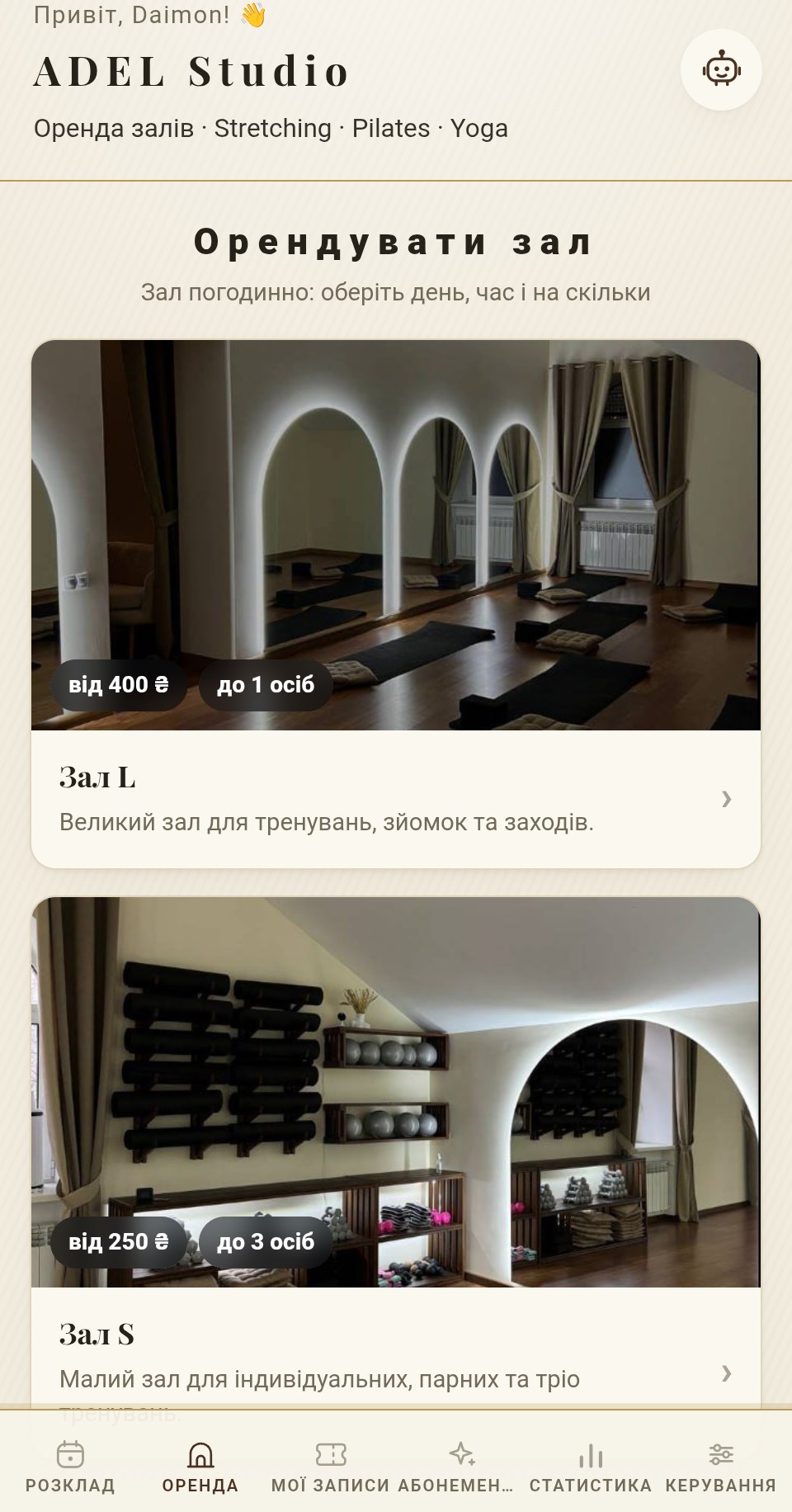The height and width of the screenshot is (1512, 792).
Task: Switch to the Розклад tab
Action: click(x=70, y=1467)
